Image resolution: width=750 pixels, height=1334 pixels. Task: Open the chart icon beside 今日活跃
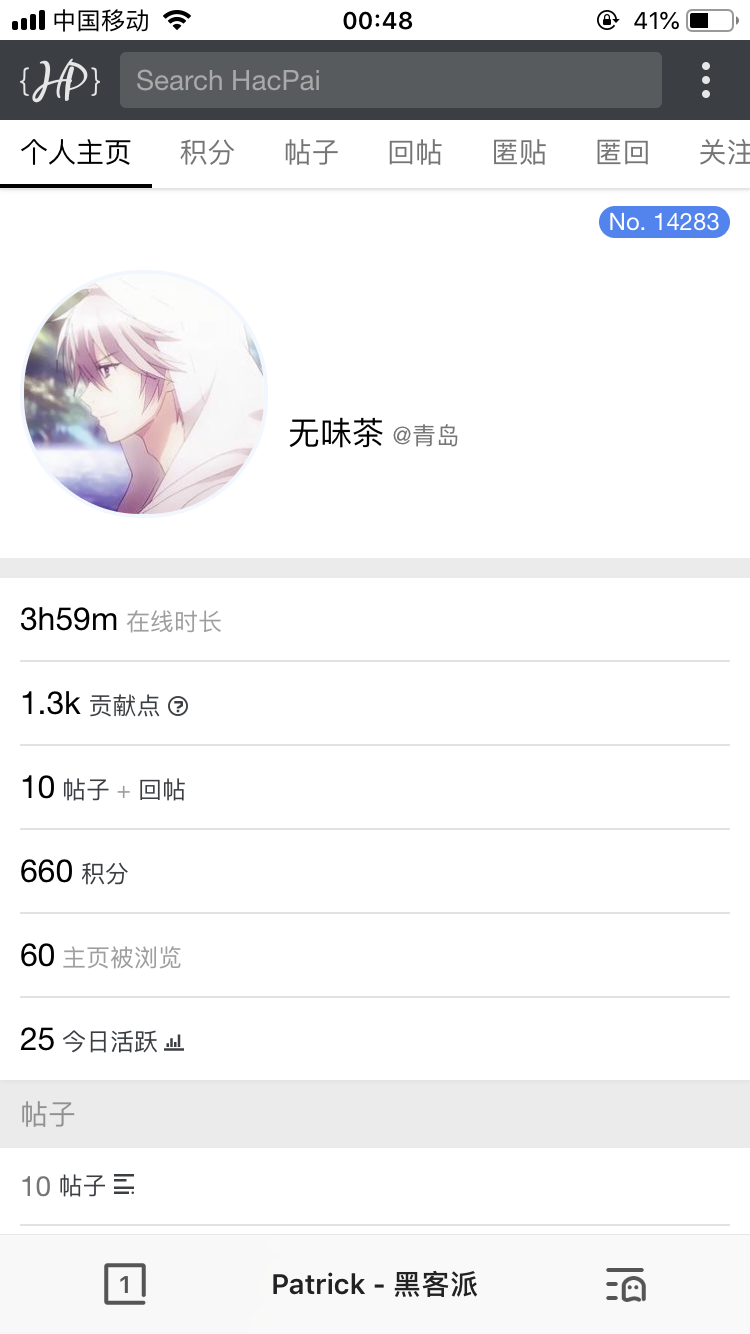[x=174, y=1042]
